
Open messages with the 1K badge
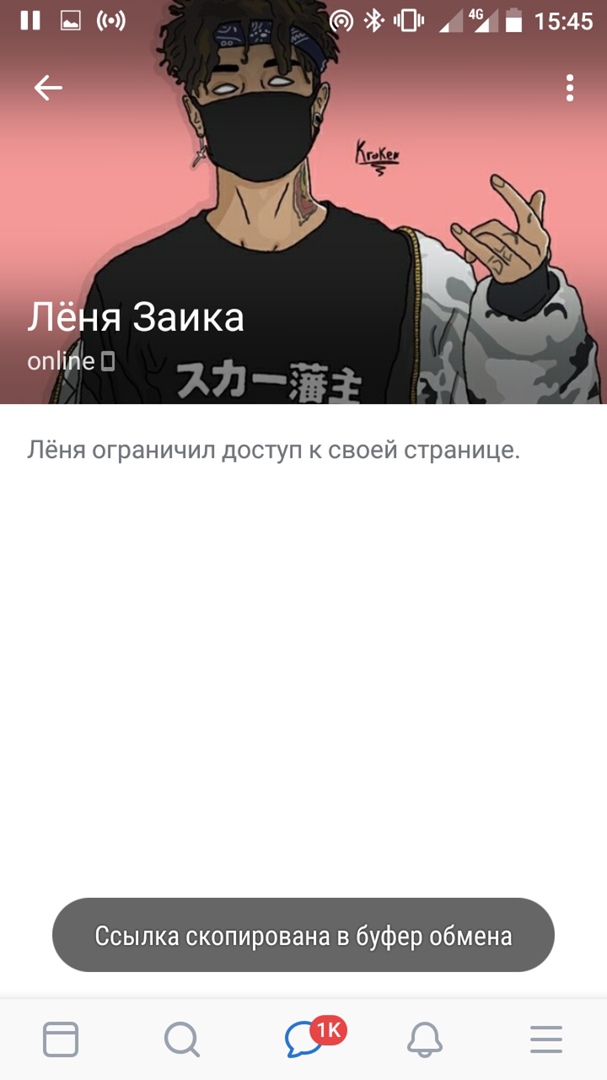304,1040
